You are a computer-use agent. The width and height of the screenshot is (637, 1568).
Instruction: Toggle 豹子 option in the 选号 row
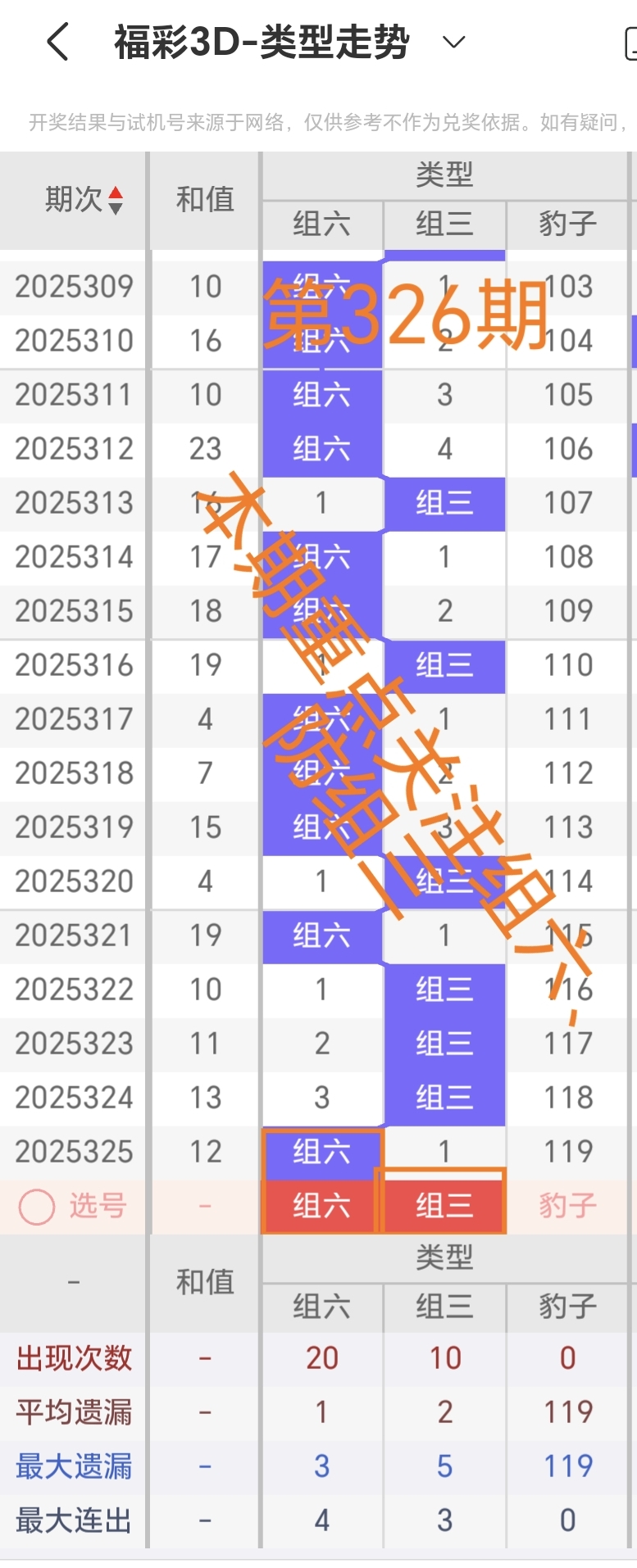click(566, 1206)
